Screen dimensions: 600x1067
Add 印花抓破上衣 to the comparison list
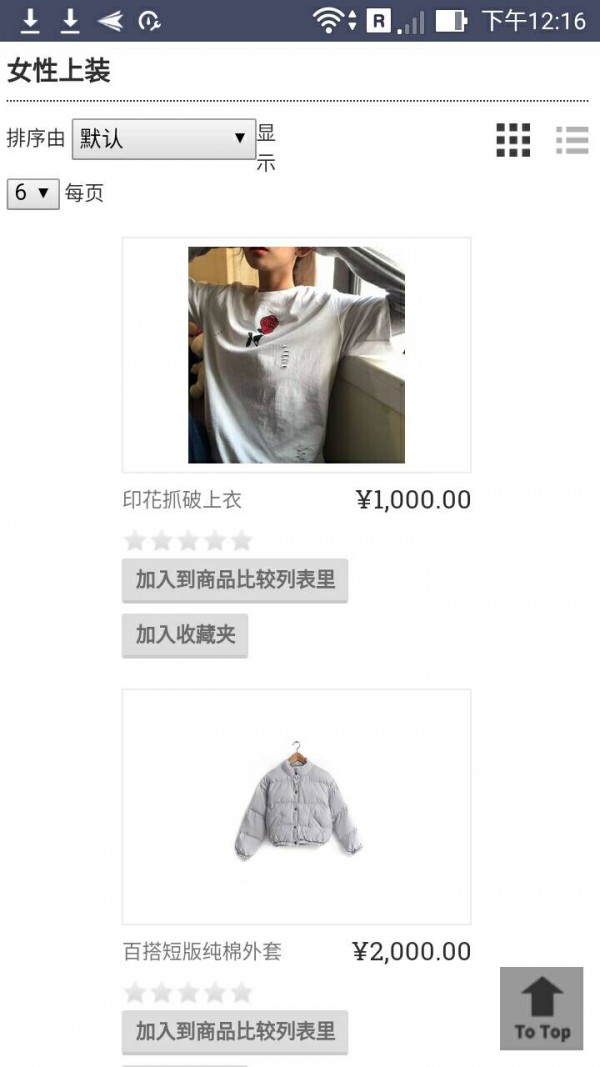[x=235, y=580]
